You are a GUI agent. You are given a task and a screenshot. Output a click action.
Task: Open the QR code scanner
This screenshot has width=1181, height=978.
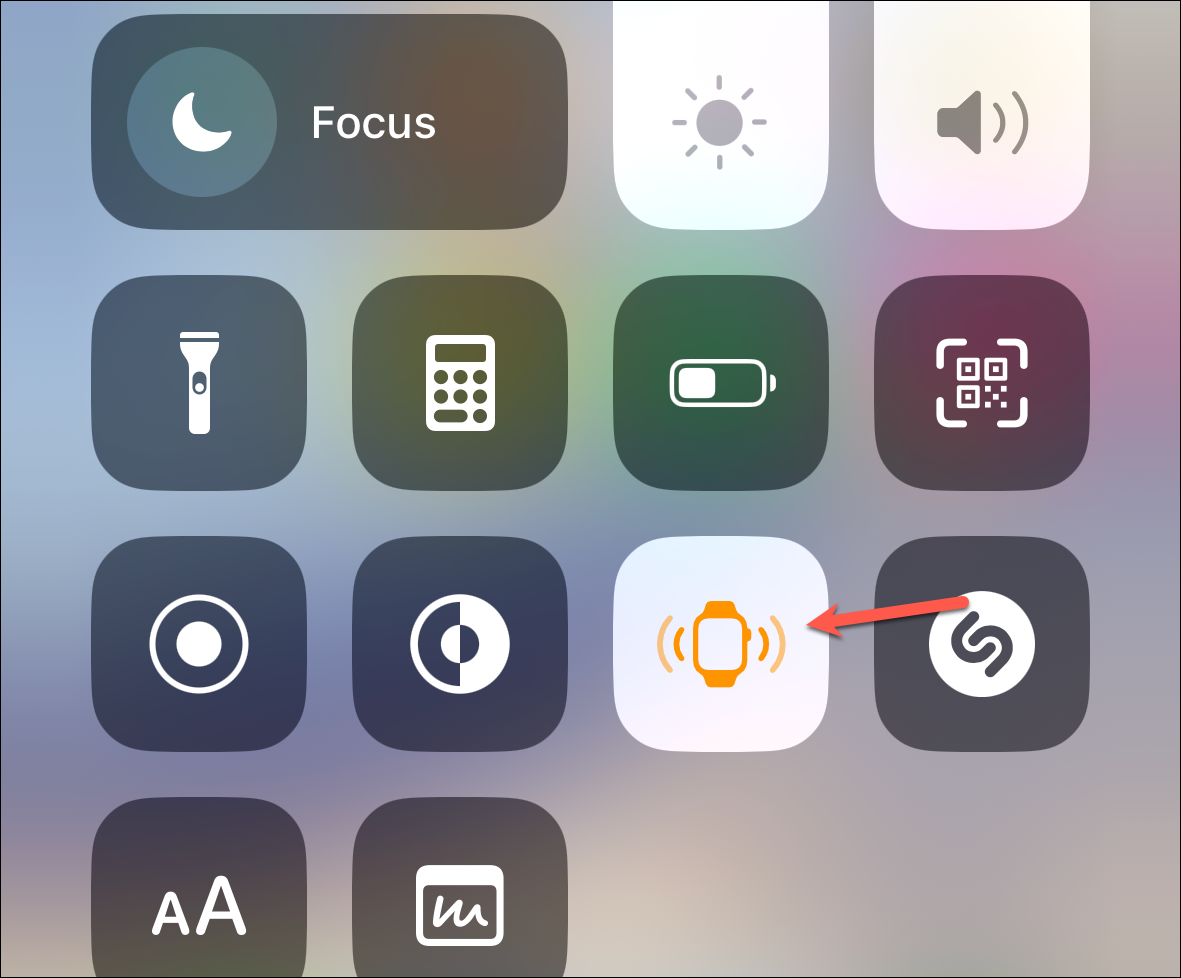click(x=982, y=383)
